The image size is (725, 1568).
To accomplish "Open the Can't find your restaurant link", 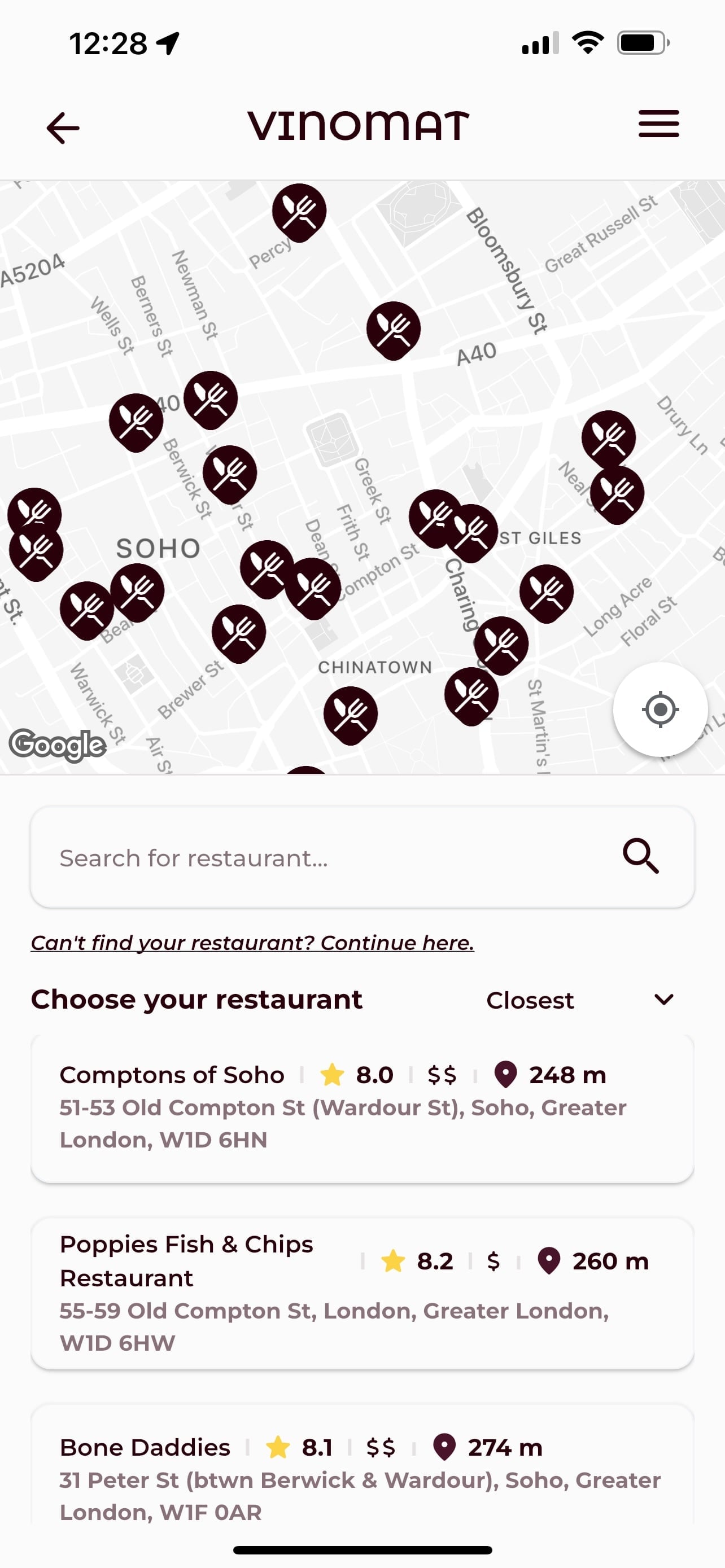I will 252,942.
